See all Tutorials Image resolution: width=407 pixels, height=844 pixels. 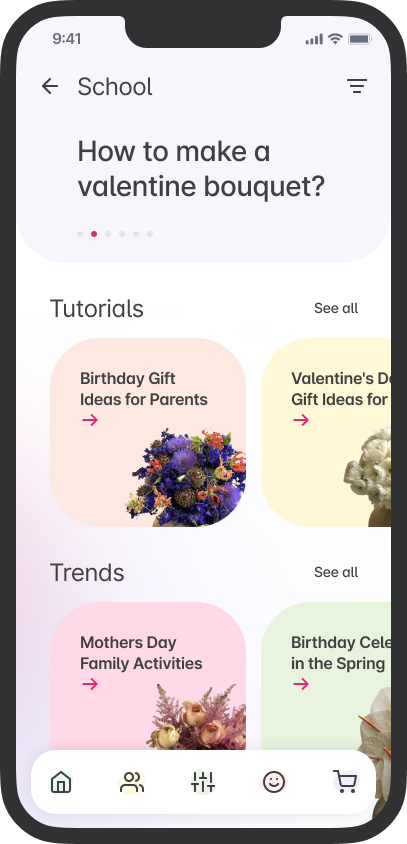(x=336, y=308)
